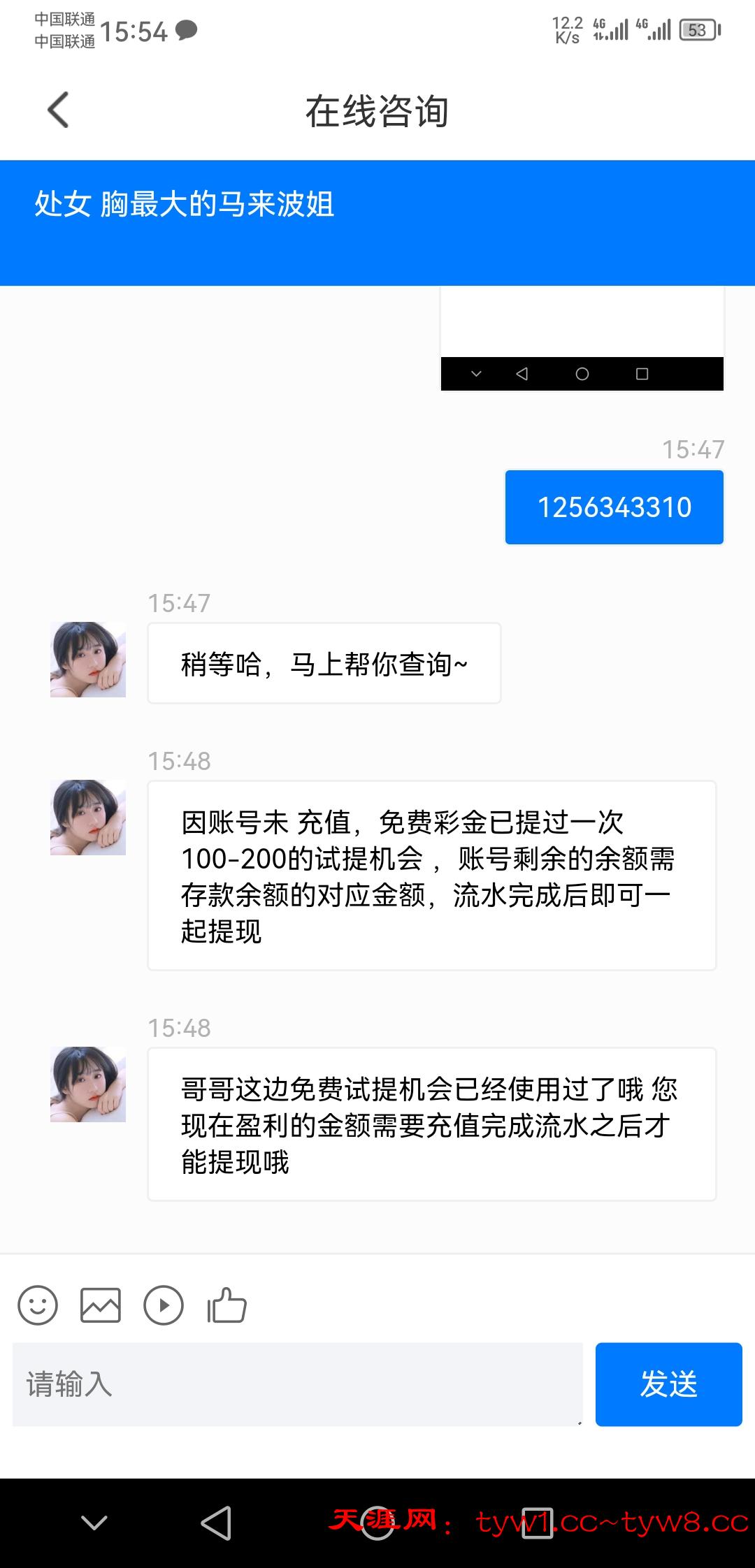Screen dimensions: 755x1568
Task: Tap the video sending icon
Action: tap(164, 1304)
